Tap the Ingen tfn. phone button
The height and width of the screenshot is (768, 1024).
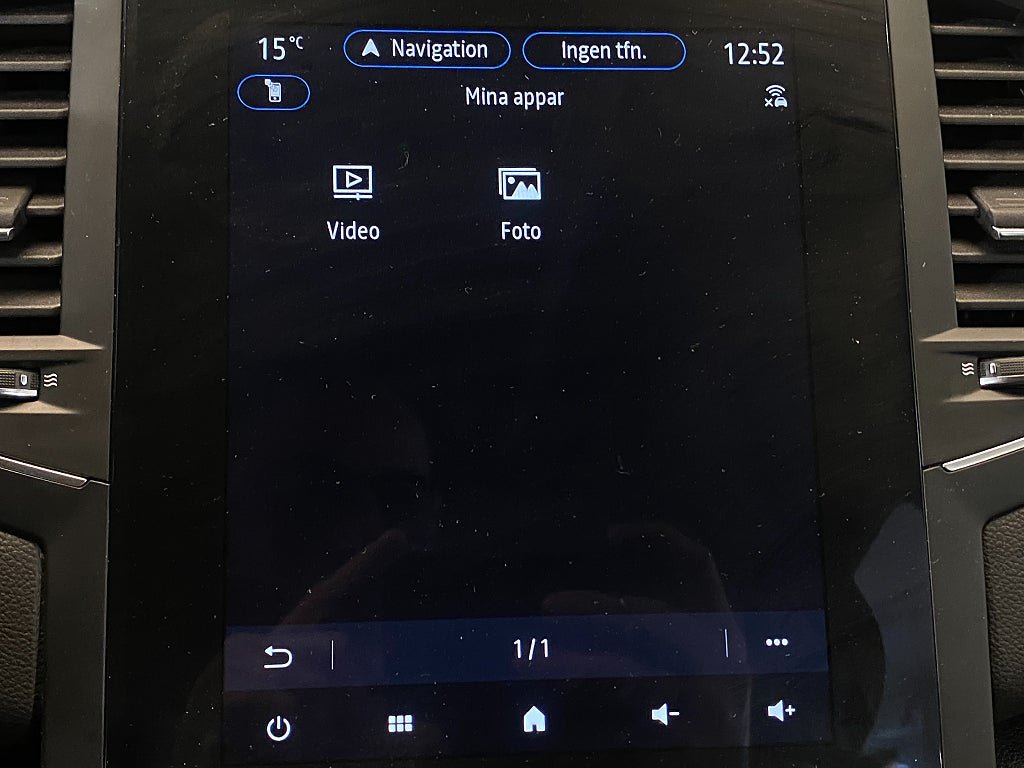click(604, 51)
